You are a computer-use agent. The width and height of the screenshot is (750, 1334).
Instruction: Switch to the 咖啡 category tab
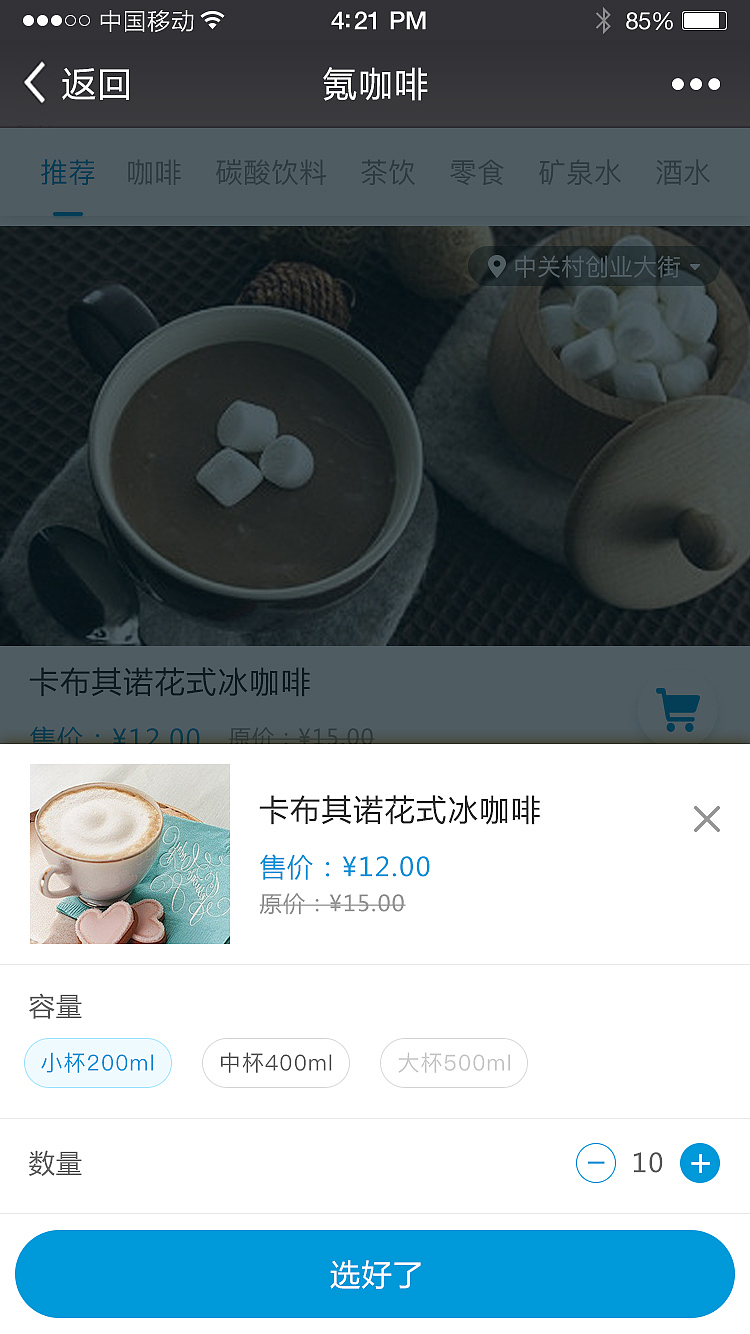click(x=154, y=172)
